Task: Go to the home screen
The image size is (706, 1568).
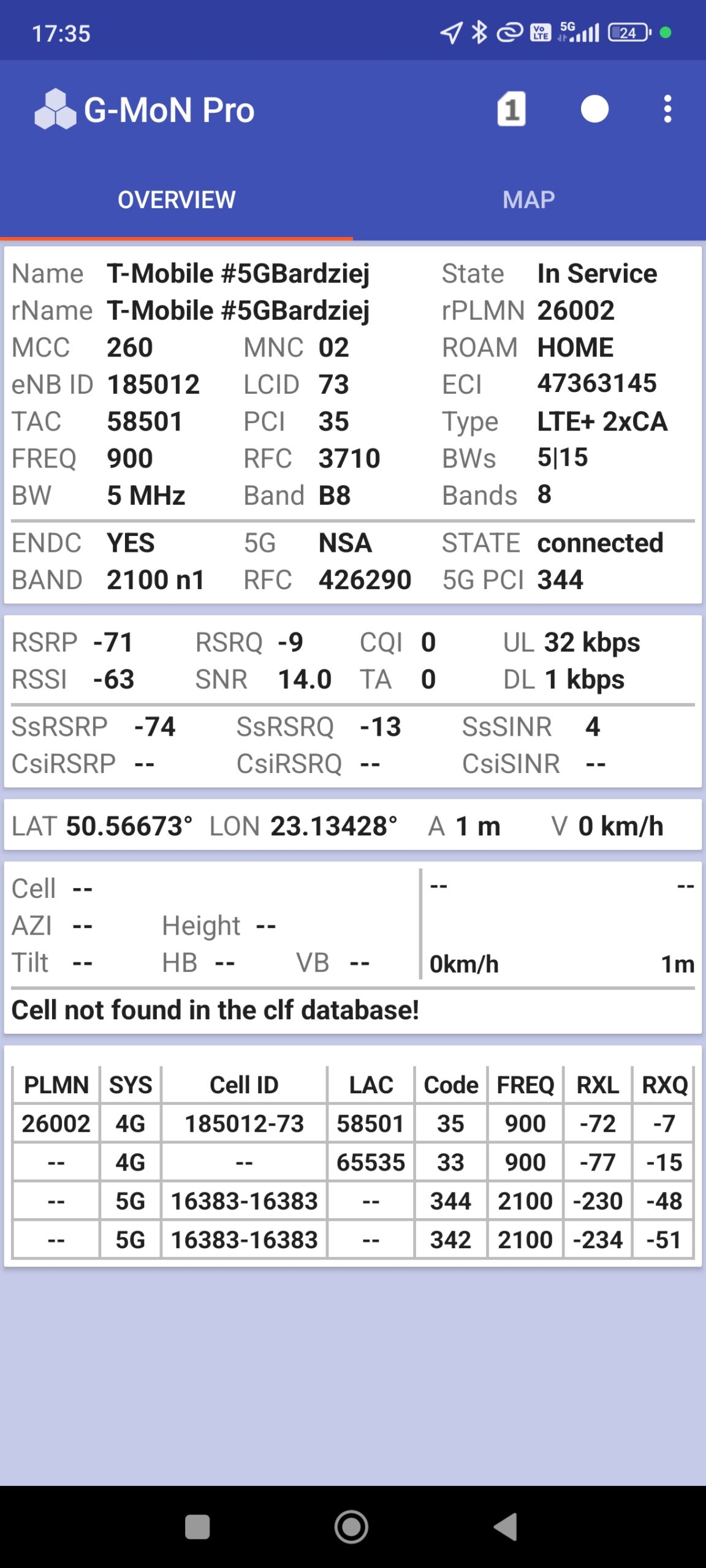Action: click(352, 1526)
